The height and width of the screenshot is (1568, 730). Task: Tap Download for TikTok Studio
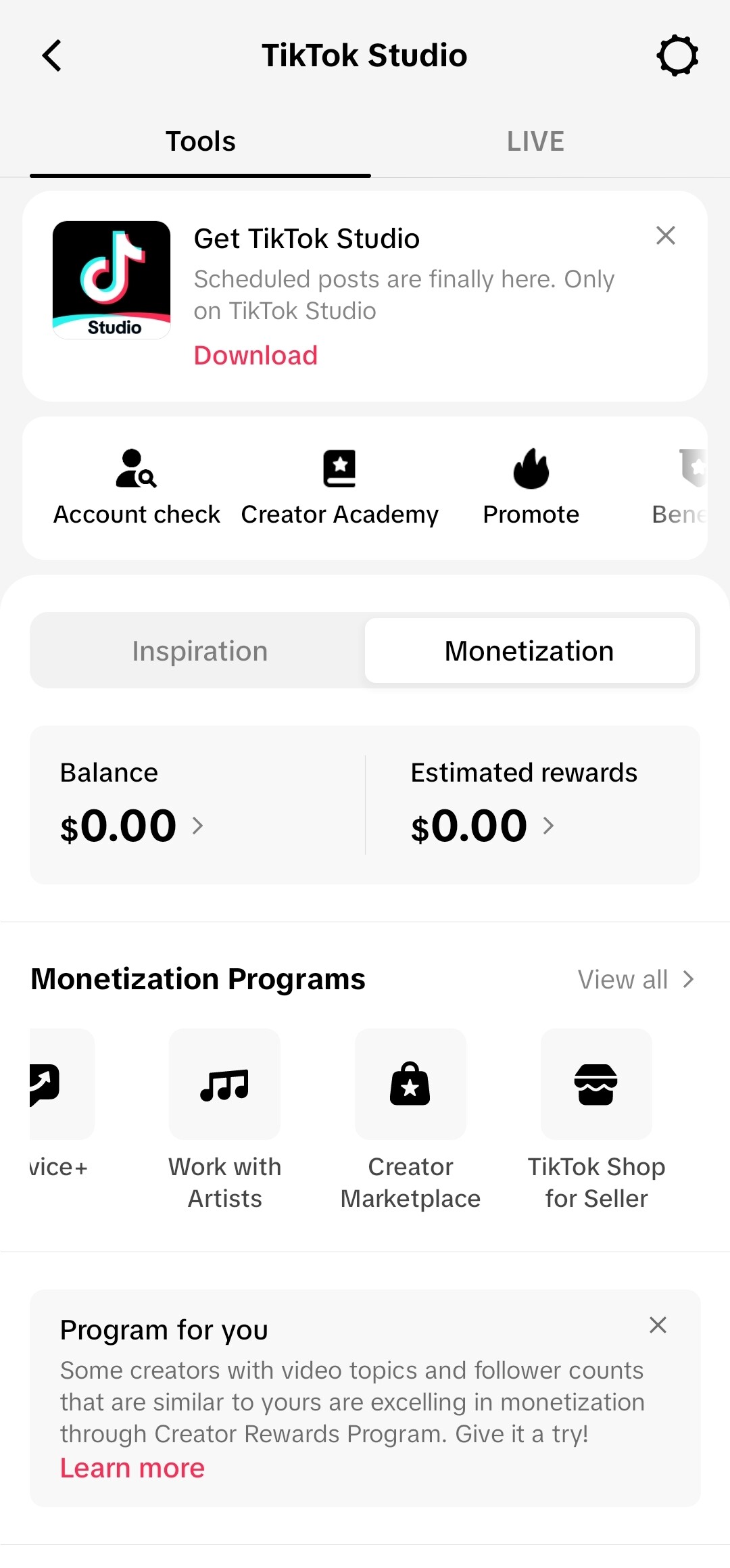(x=255, y=355)
